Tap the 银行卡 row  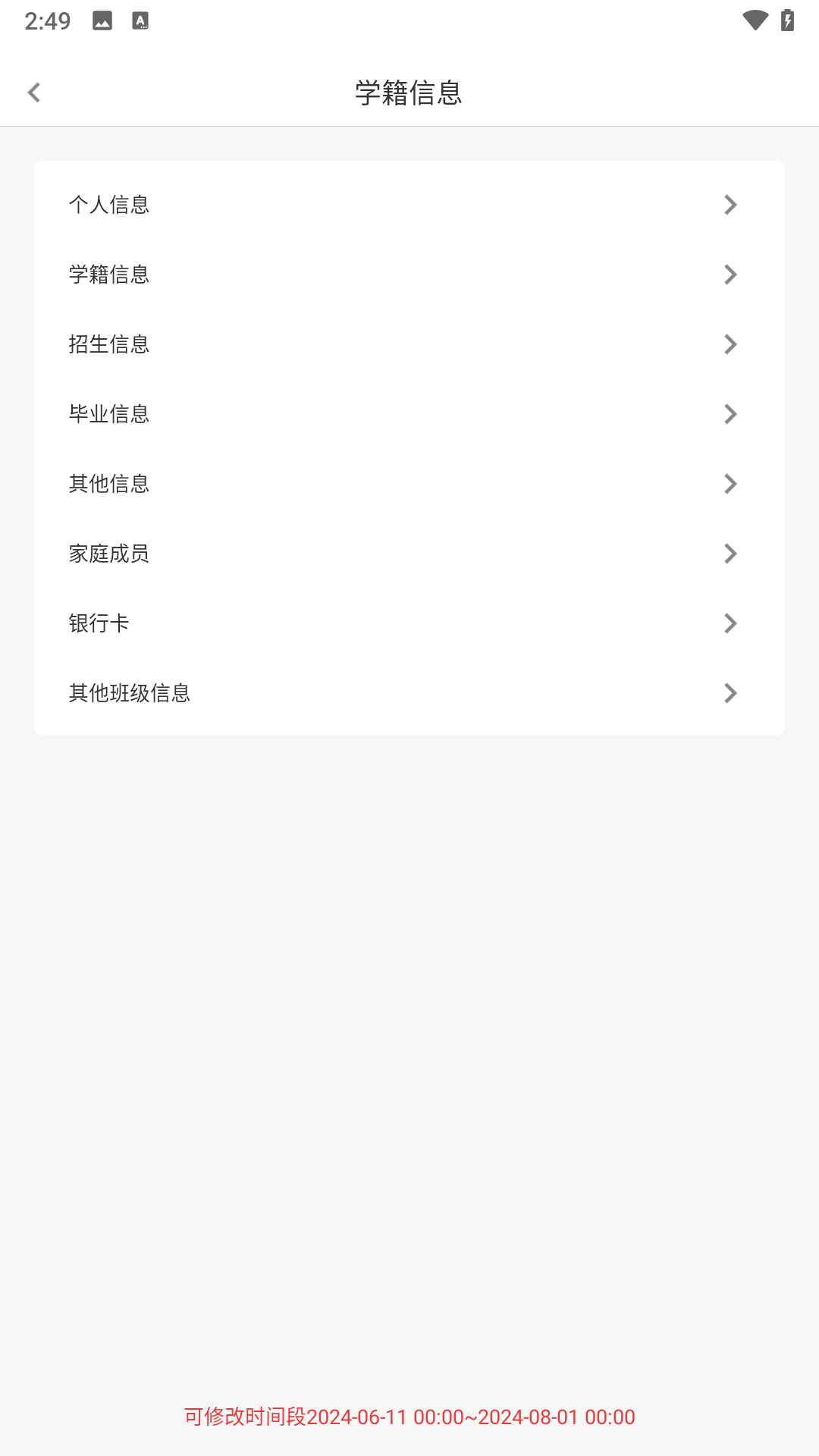coord(409,623)
